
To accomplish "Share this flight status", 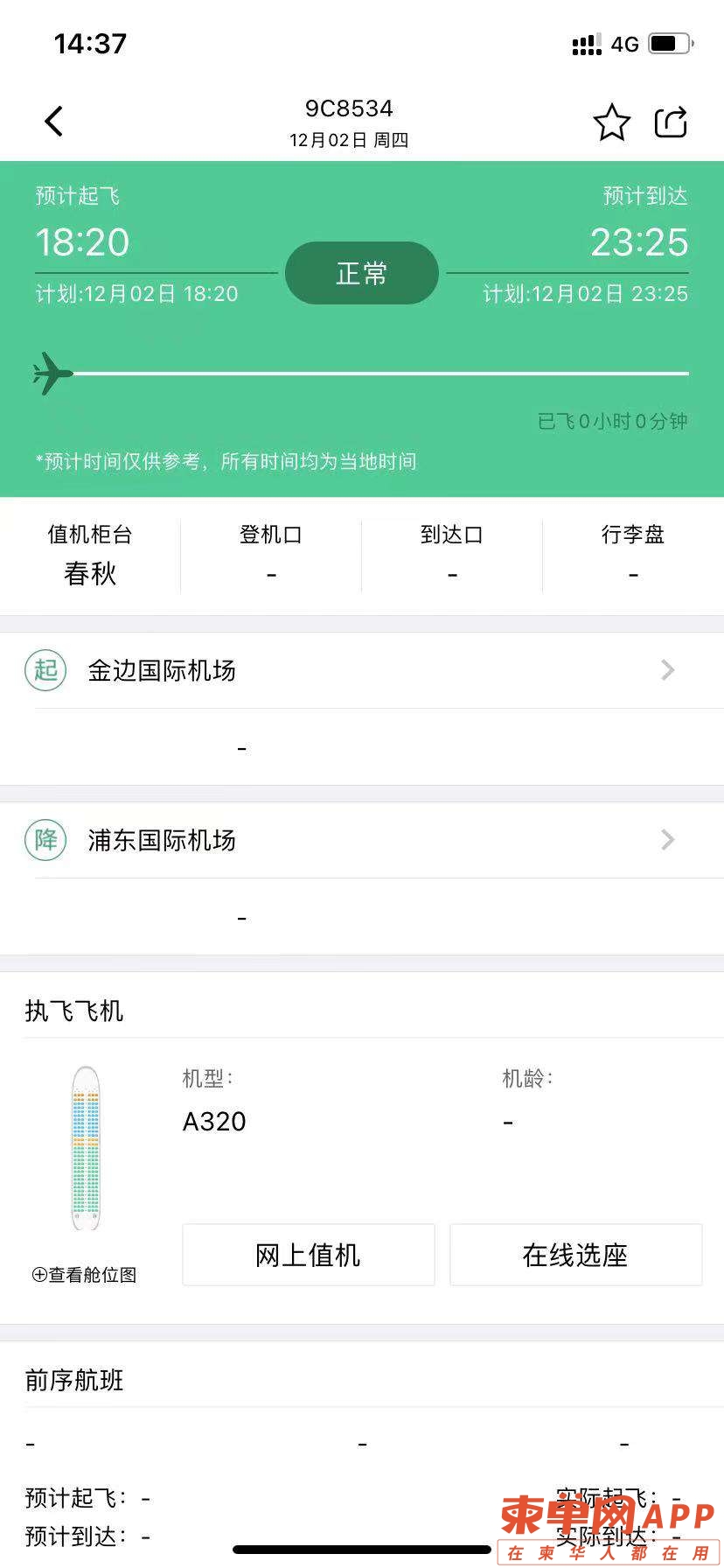I will tap(671, 122).
